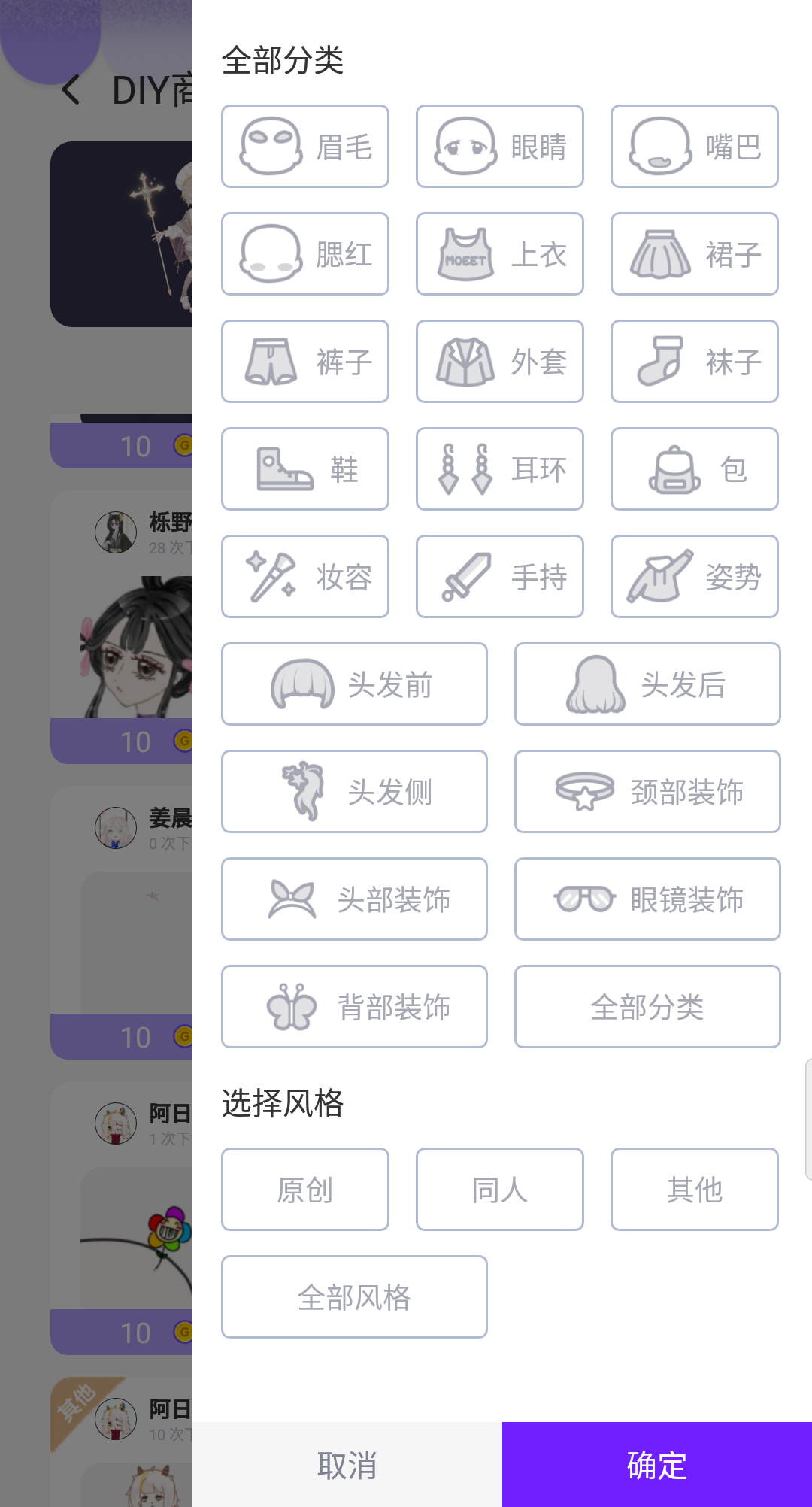The height and width of the screenshot is (1507, 812).
Task: Select the 眉毛 (eyebrows) category icon
Action: [x=304, y=145]
